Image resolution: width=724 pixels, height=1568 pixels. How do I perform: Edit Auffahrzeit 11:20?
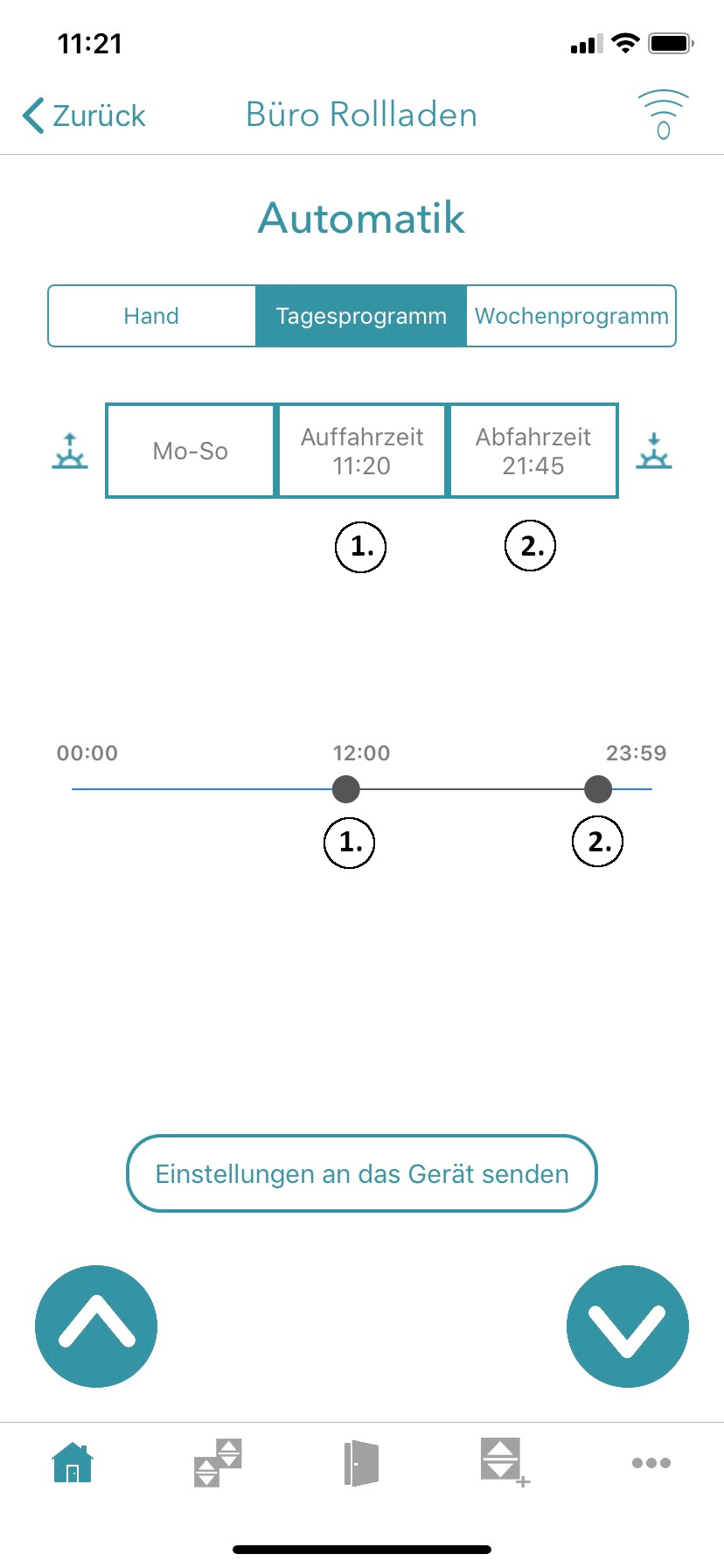pyautogui.click(x=361, y=451)
